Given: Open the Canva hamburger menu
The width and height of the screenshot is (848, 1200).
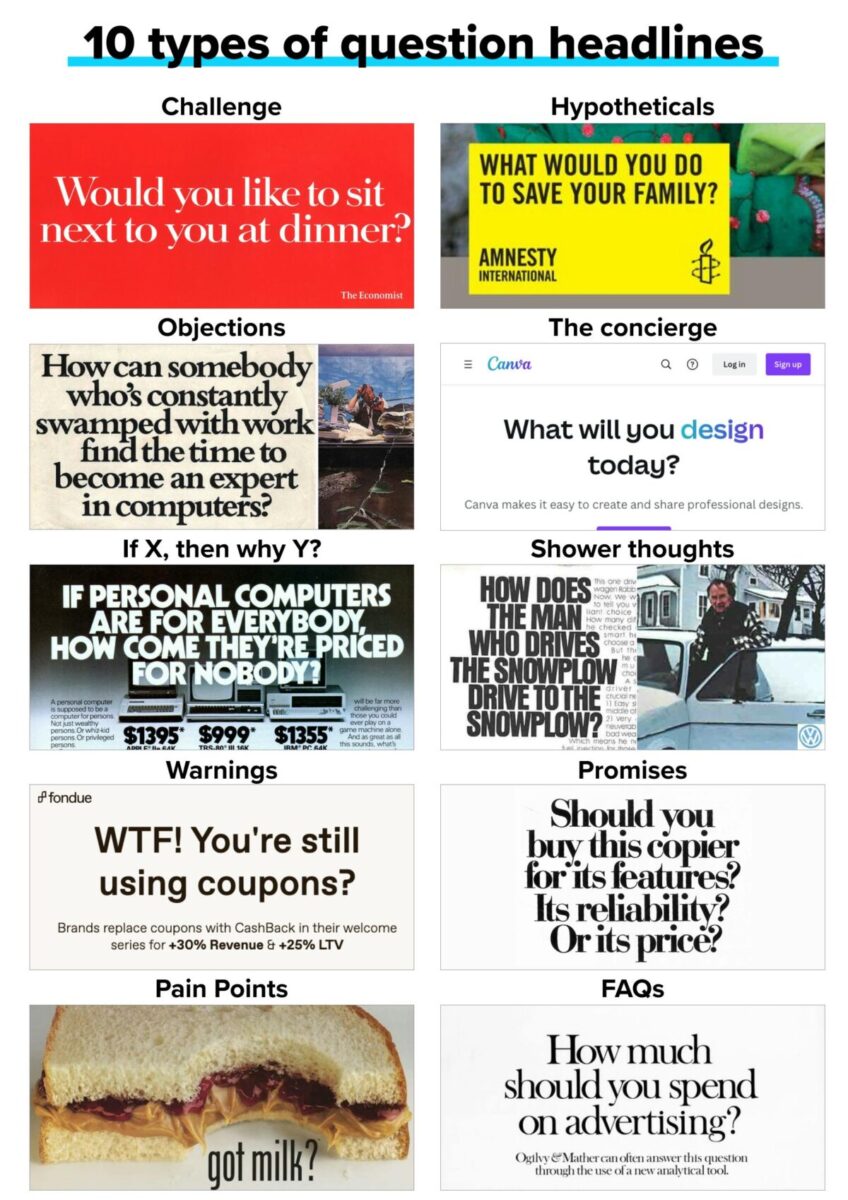Looking at the screenshot, I should [x=467, y=364].
